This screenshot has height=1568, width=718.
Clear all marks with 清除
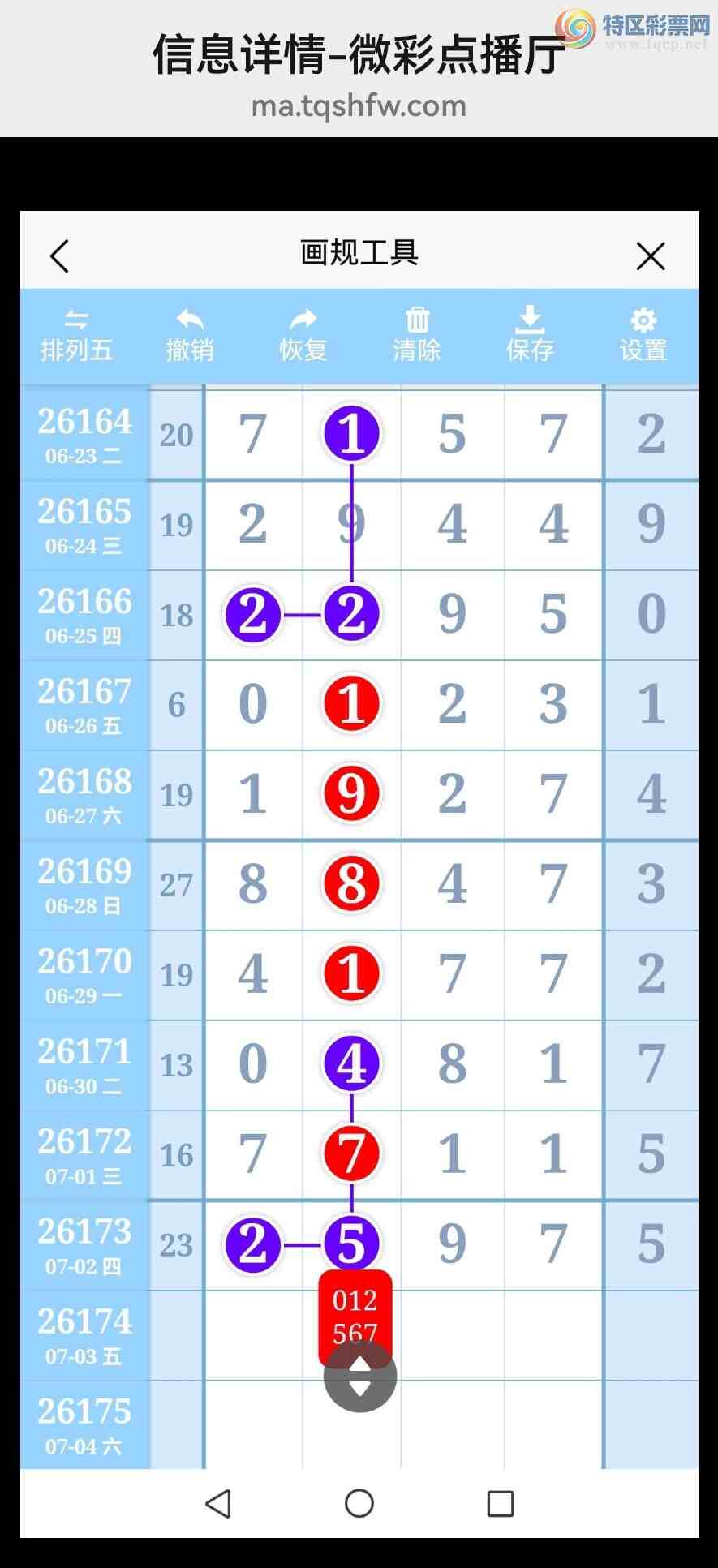point(417,336)
